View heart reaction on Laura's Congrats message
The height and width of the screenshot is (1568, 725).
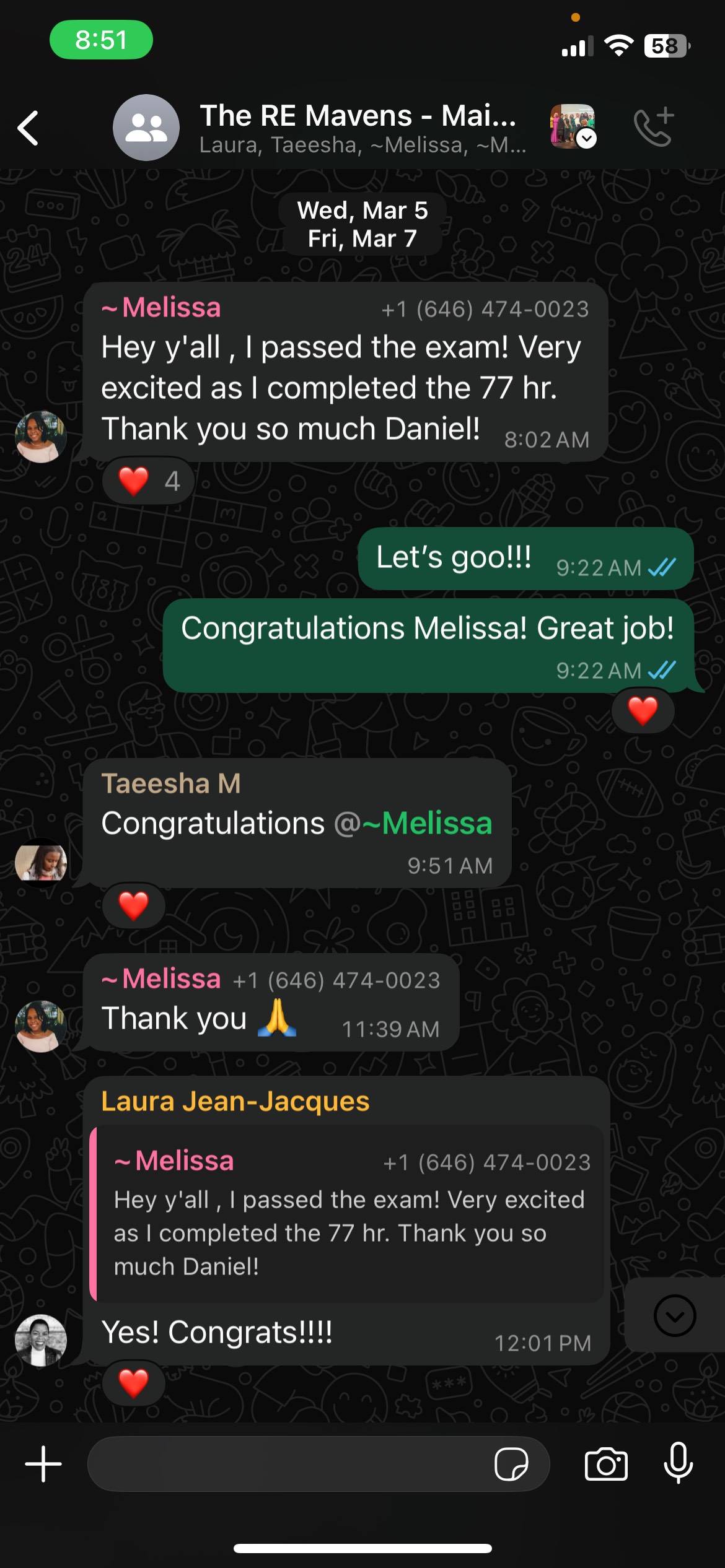point(134,1382)
